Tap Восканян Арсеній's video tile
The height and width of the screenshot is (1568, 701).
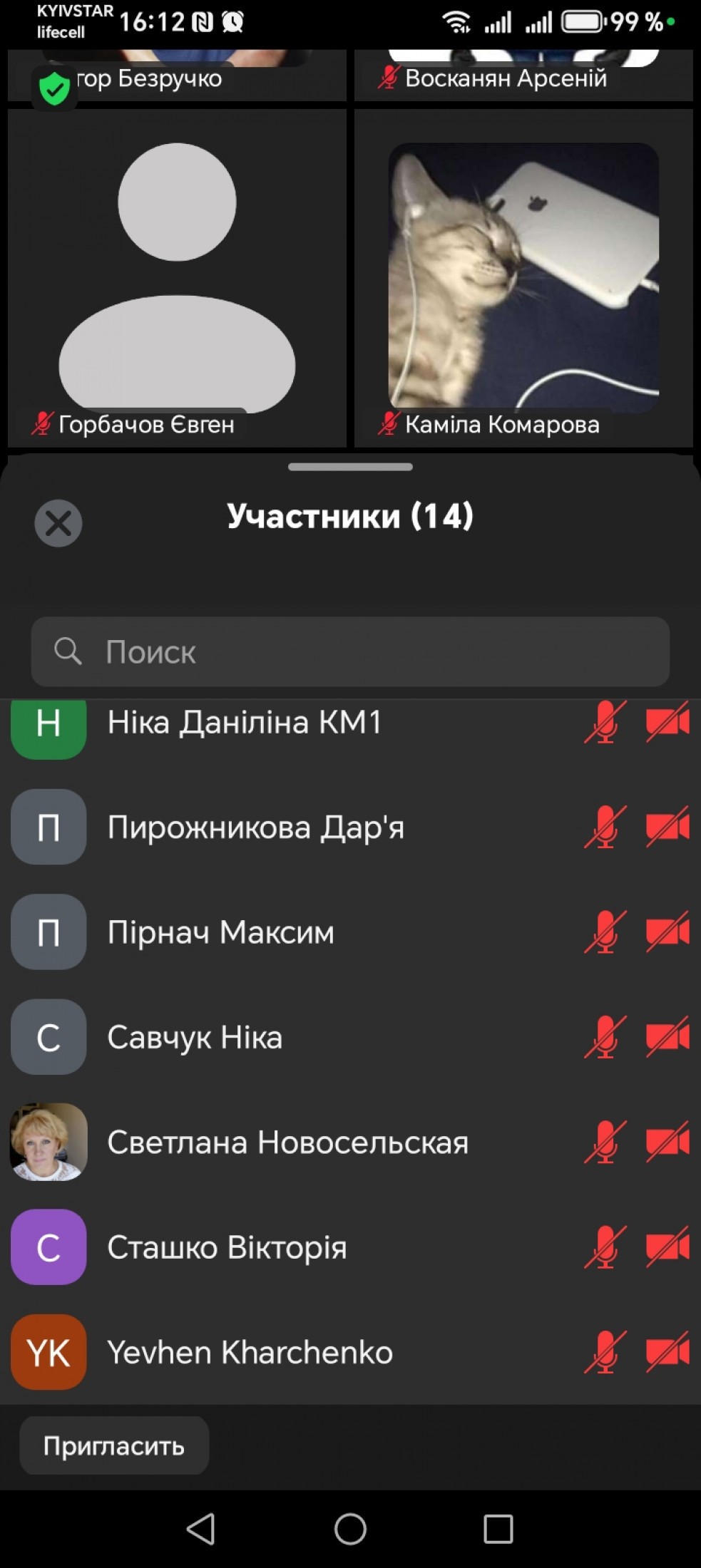click(x=523, y=75)
